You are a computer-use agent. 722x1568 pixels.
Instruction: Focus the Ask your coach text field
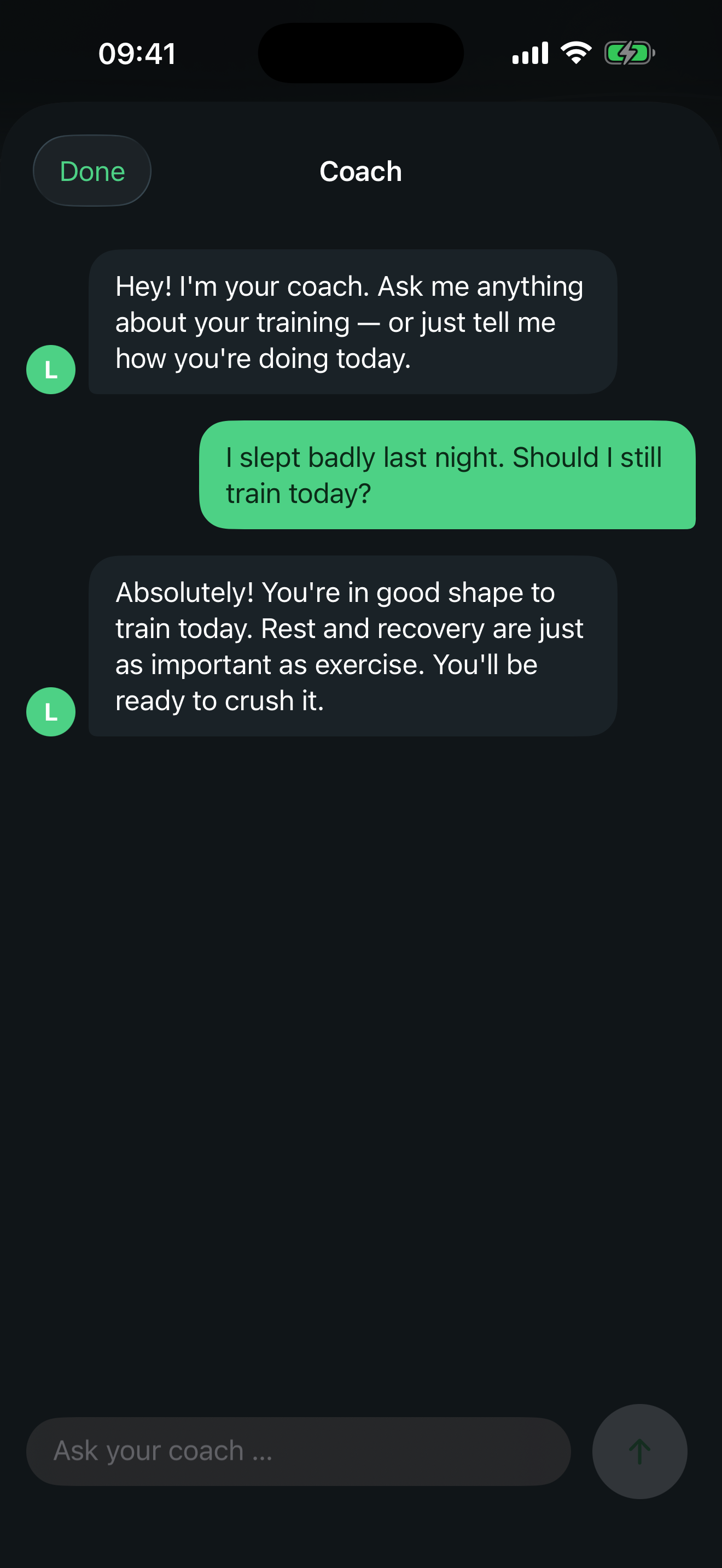298,1451
